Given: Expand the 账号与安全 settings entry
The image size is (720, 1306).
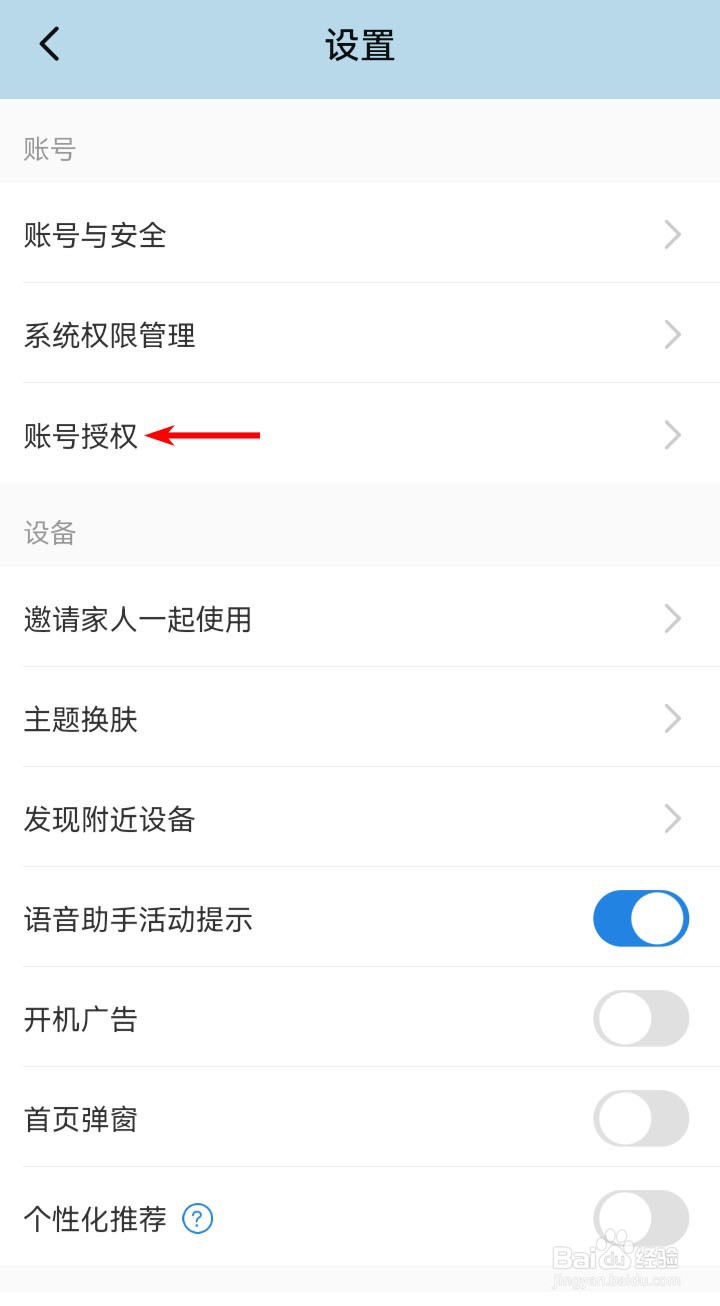Looking at the screenshot, I should point(95,235).
